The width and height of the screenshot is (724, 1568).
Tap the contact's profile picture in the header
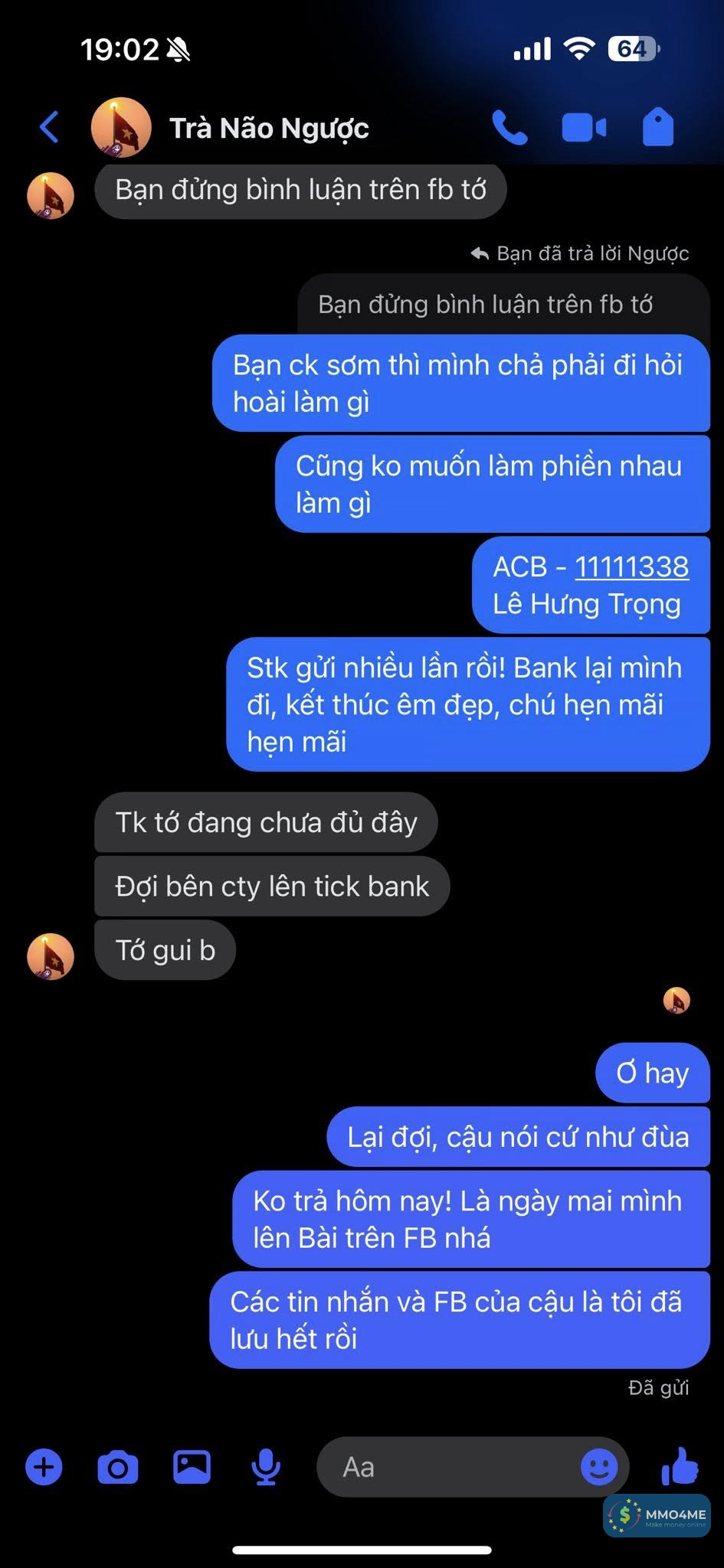[x=121, y=126]
